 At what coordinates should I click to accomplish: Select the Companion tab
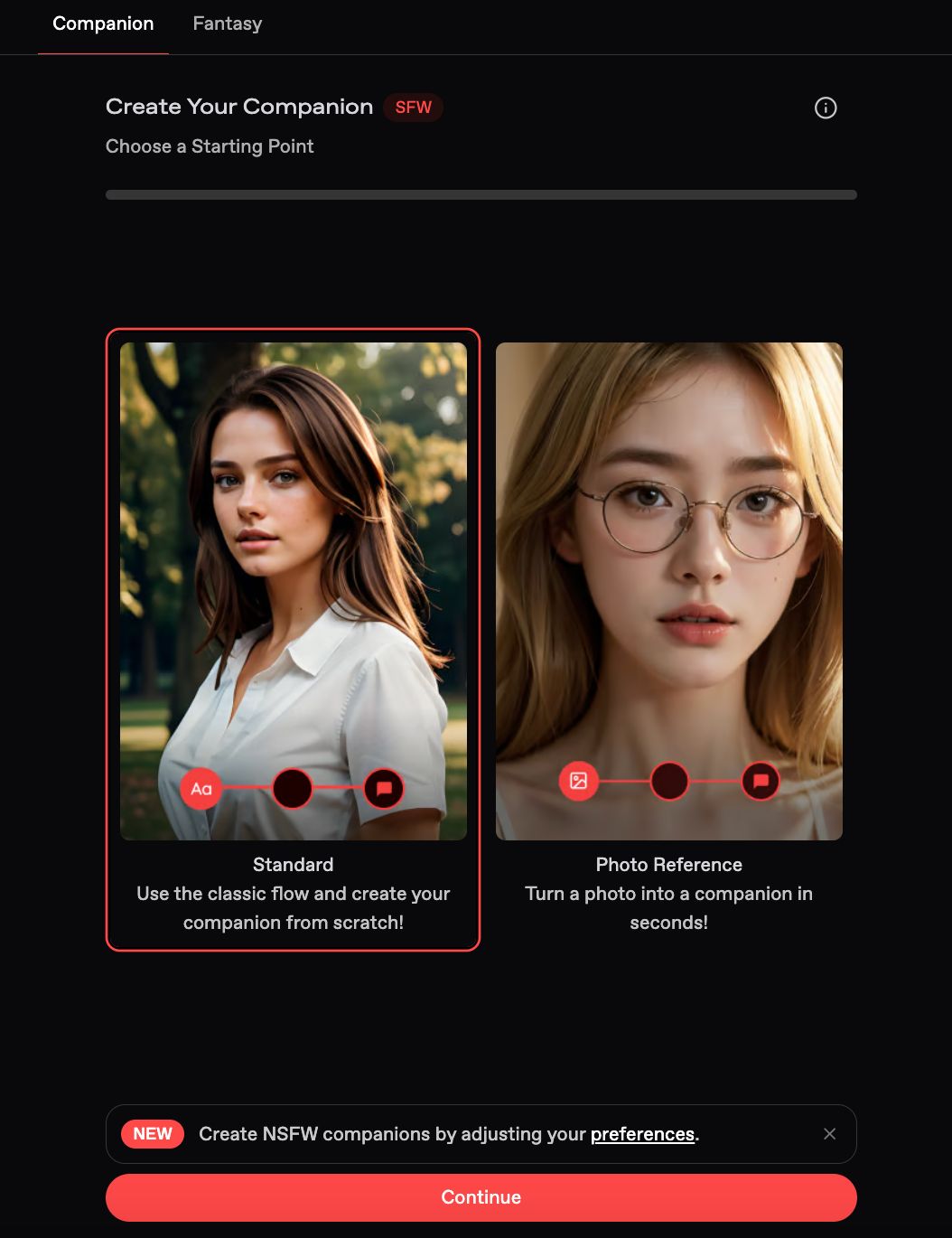[103, 24]
